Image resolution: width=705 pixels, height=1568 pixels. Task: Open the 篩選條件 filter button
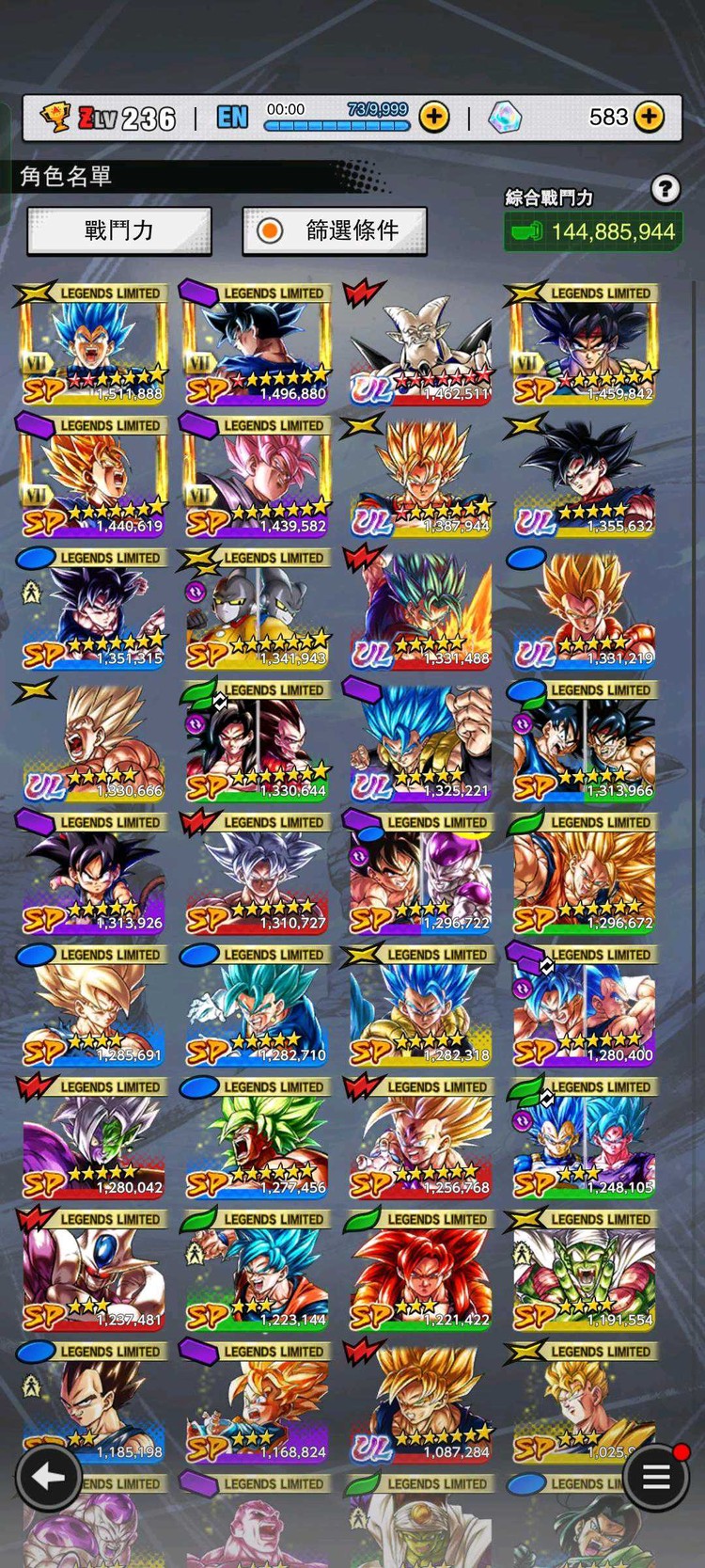(x=335, y=230)
